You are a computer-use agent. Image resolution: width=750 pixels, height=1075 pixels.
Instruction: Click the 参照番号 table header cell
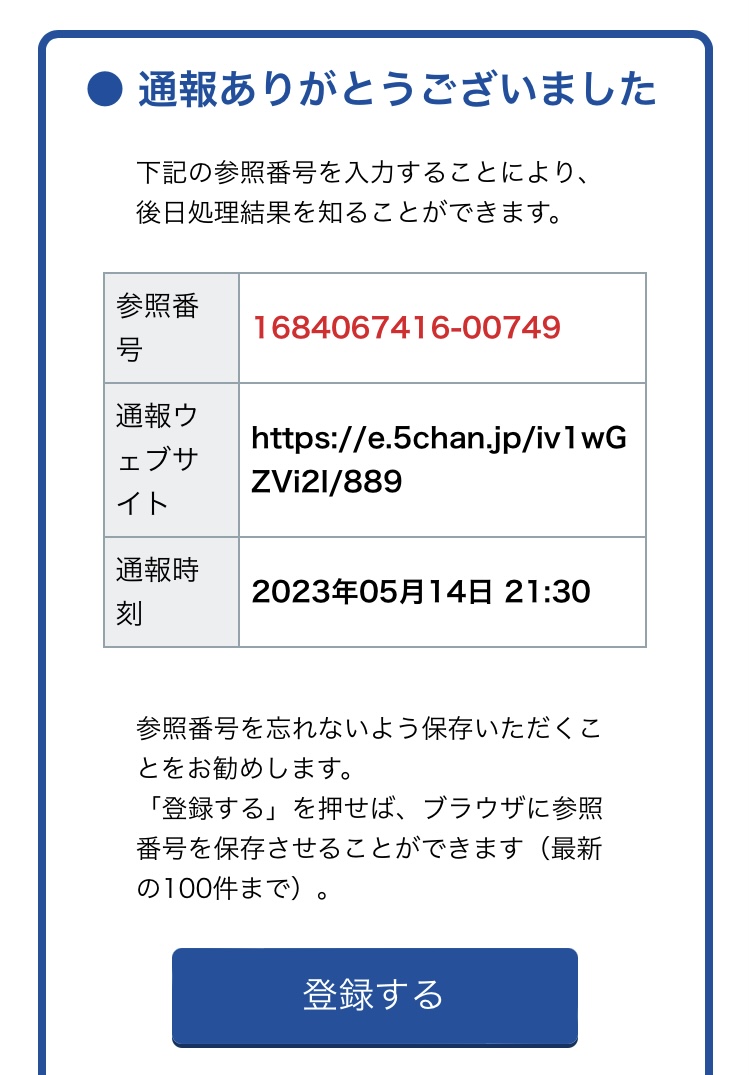pos(172,327)
